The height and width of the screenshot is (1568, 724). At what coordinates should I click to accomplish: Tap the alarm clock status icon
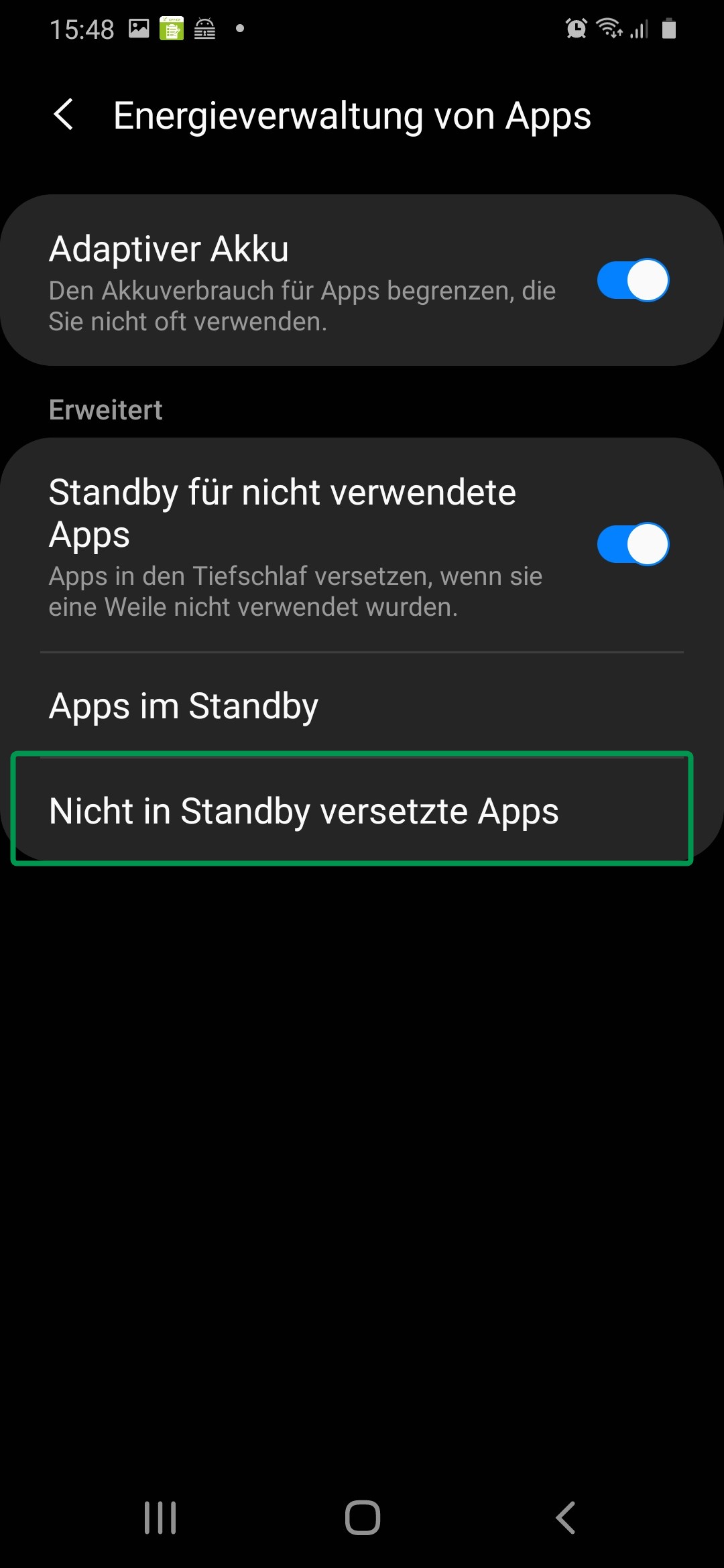click(x=577, y=27)
